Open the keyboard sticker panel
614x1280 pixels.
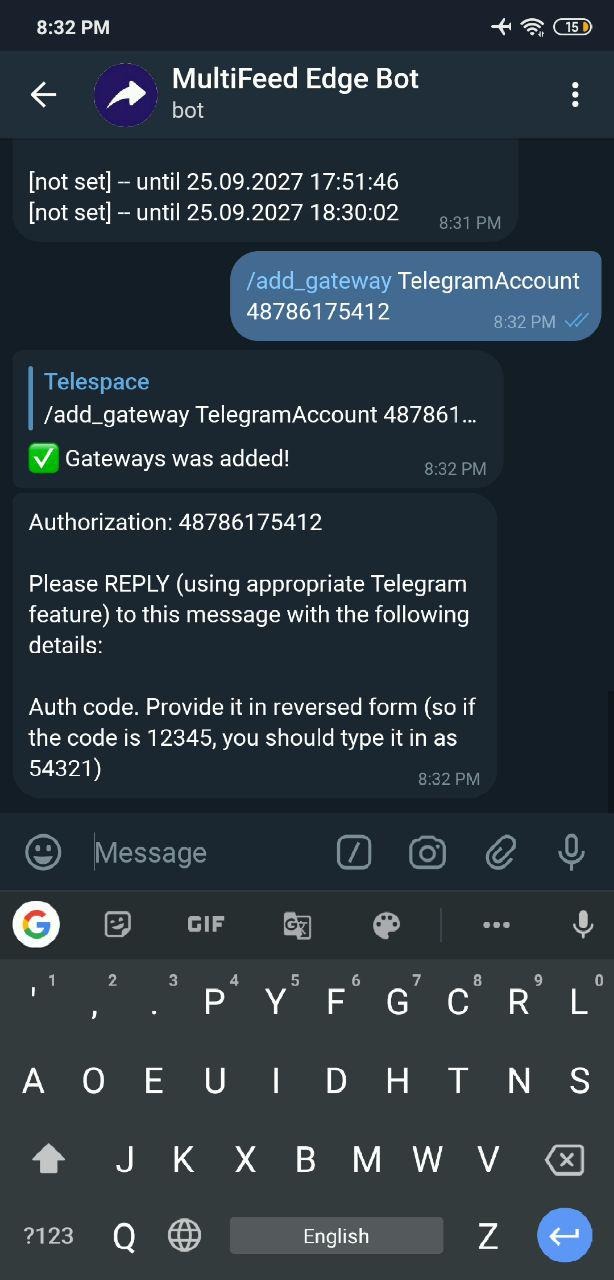[x=119, y=925]
